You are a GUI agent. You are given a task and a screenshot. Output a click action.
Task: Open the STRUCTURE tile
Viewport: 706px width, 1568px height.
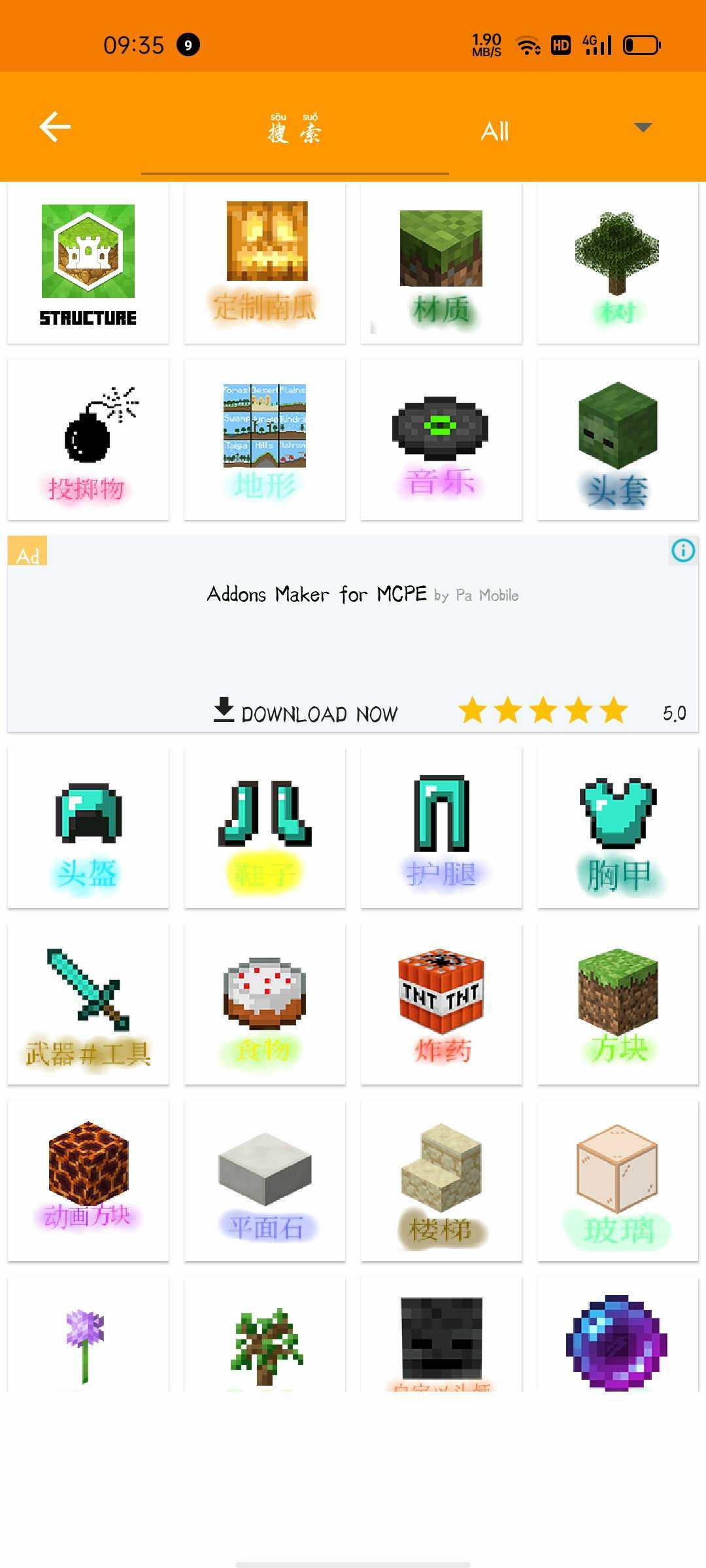pyautogui.click(x=88, y=263)
